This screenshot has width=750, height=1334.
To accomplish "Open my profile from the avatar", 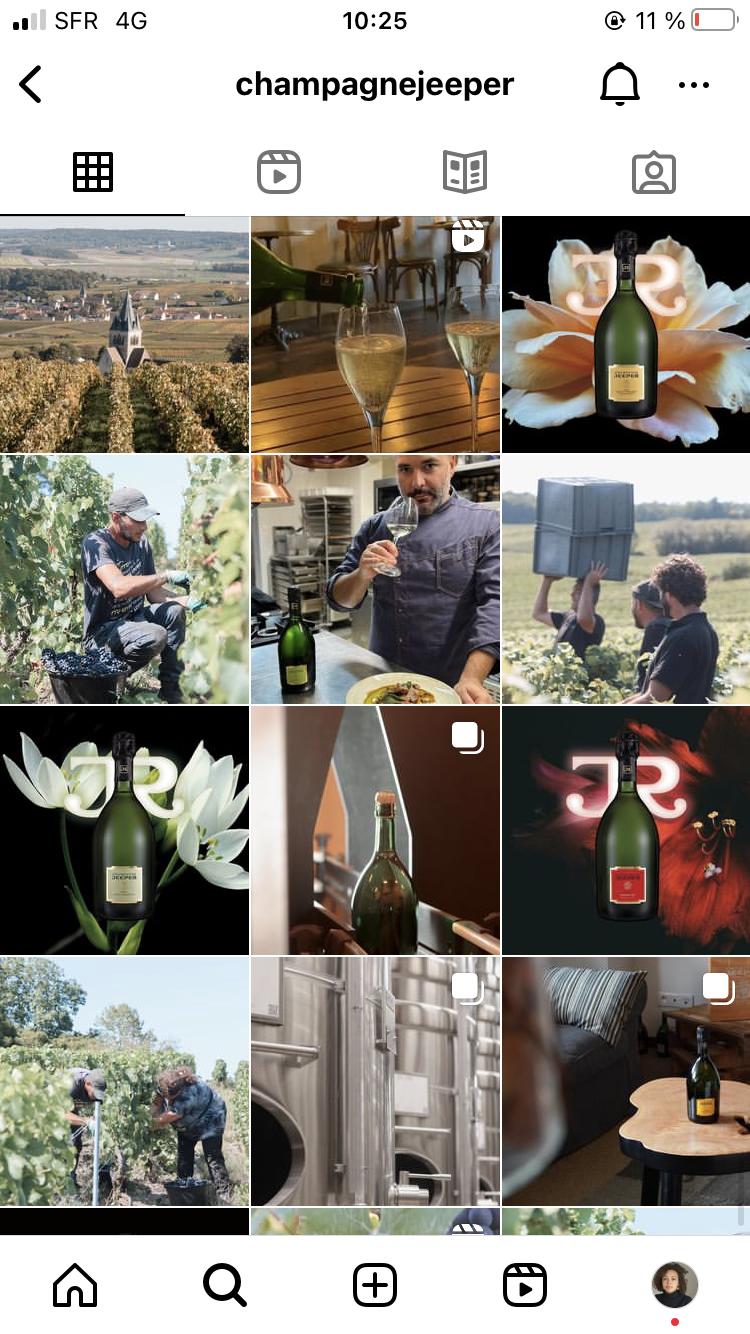I will [x=675, y=1285].
